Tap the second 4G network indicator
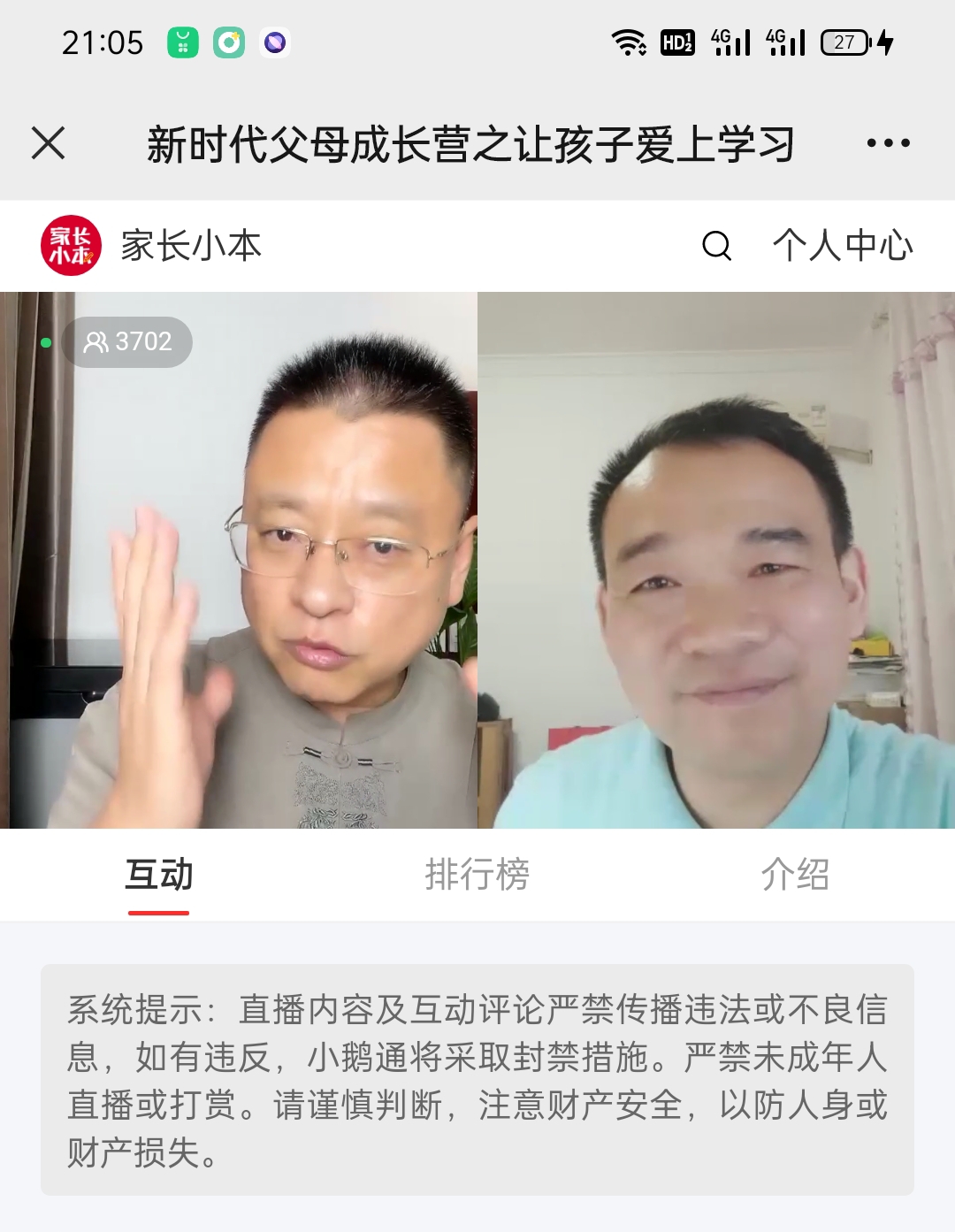 [785, 42]
